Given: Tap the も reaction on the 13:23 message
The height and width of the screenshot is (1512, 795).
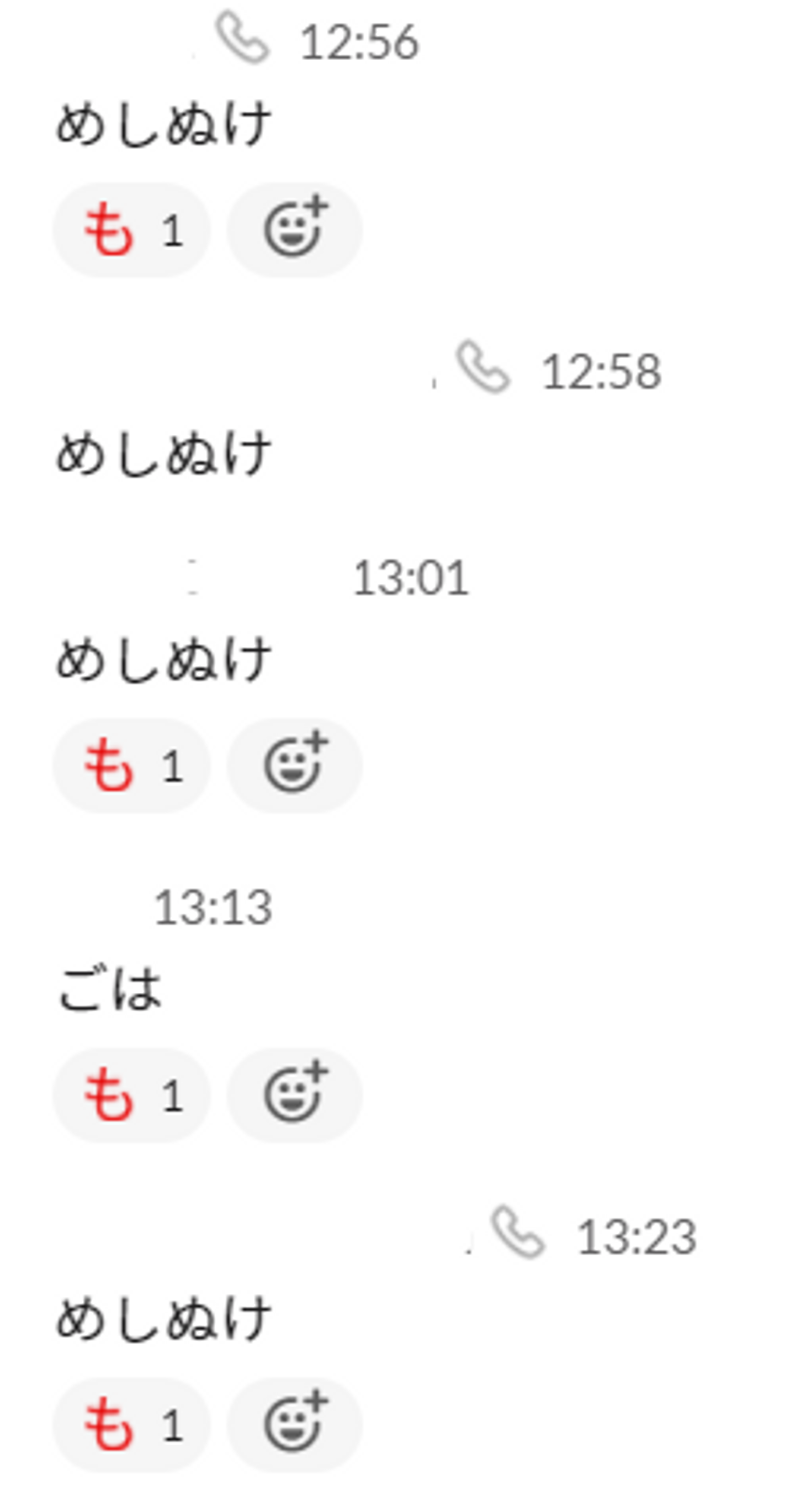Looking at the screenshot, I should [x=131, y=1425].
